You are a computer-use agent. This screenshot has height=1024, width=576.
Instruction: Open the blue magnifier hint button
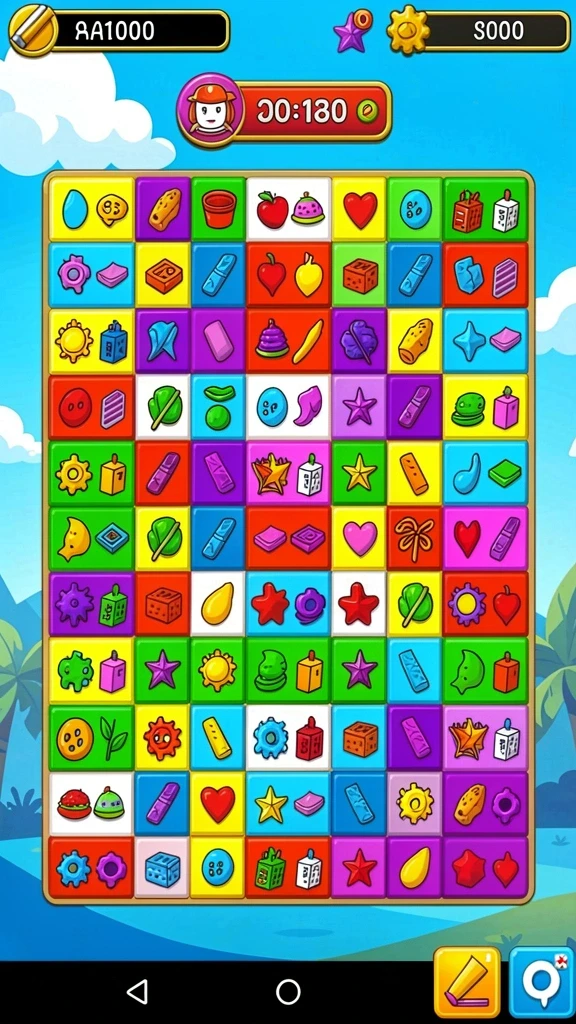click(x=541, y=982)
